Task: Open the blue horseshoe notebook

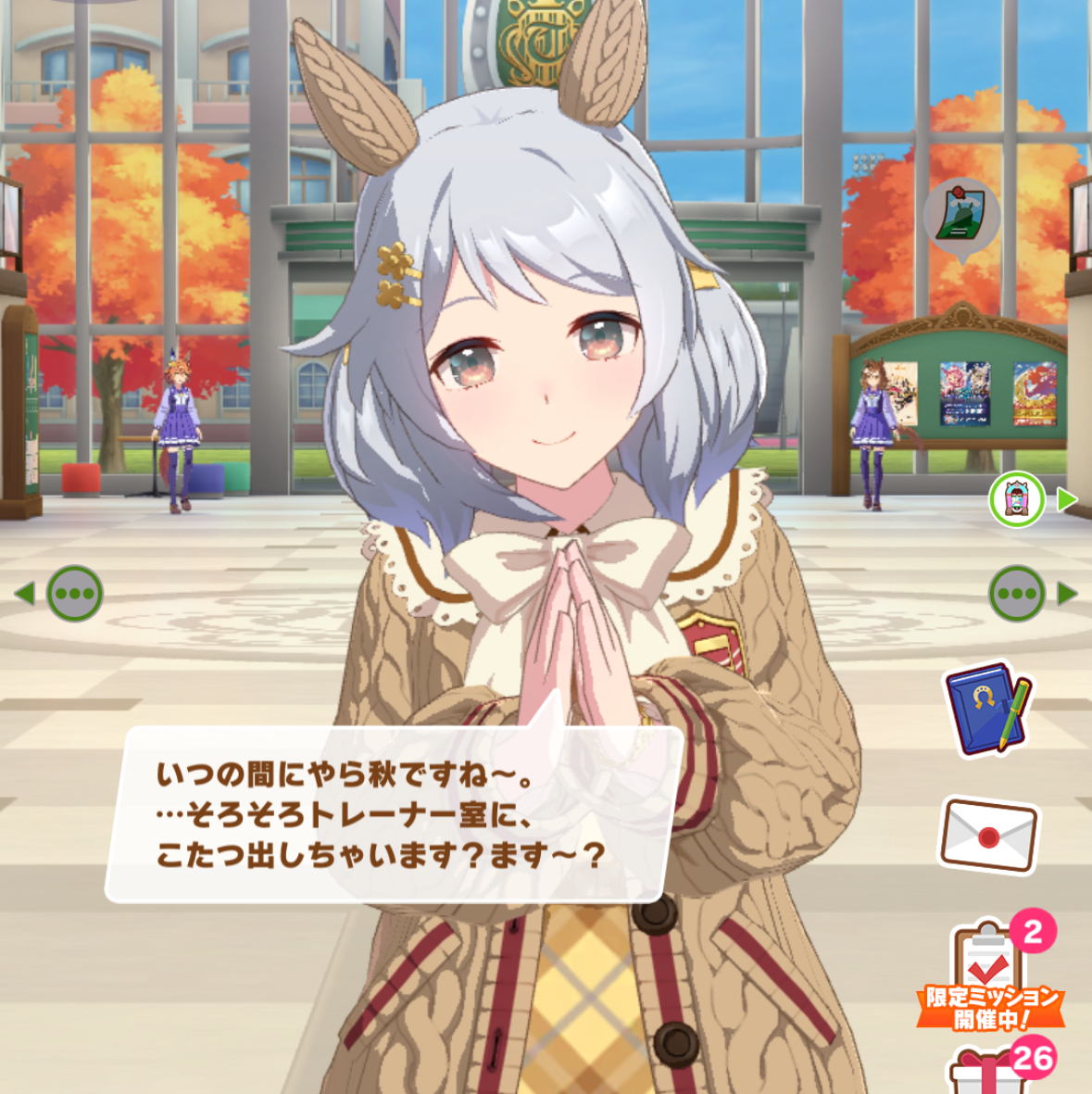Action: [x=987, y=707]
